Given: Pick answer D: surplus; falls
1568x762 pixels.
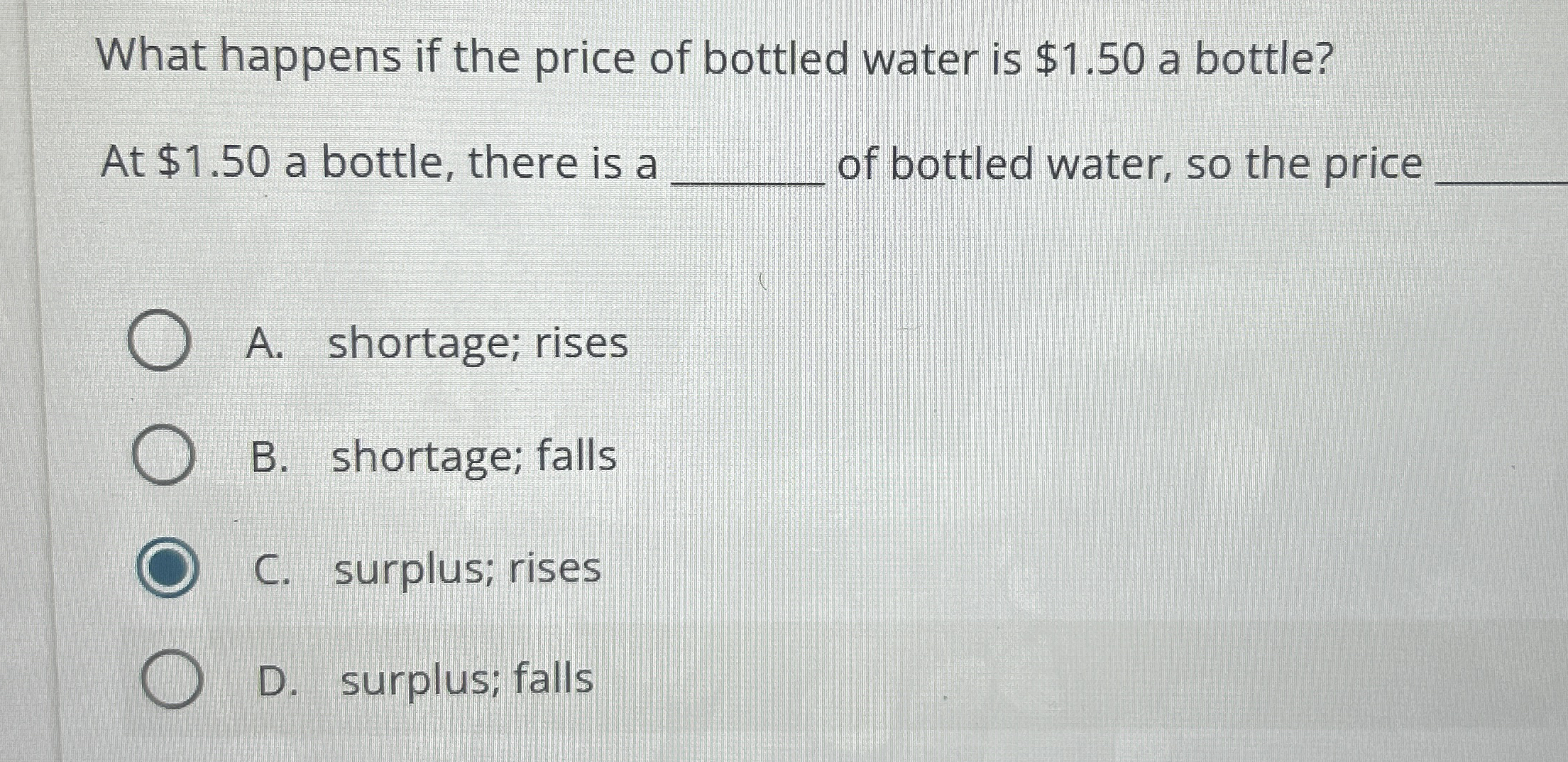Looking at the screenshot, I should (x=171, y=679).
